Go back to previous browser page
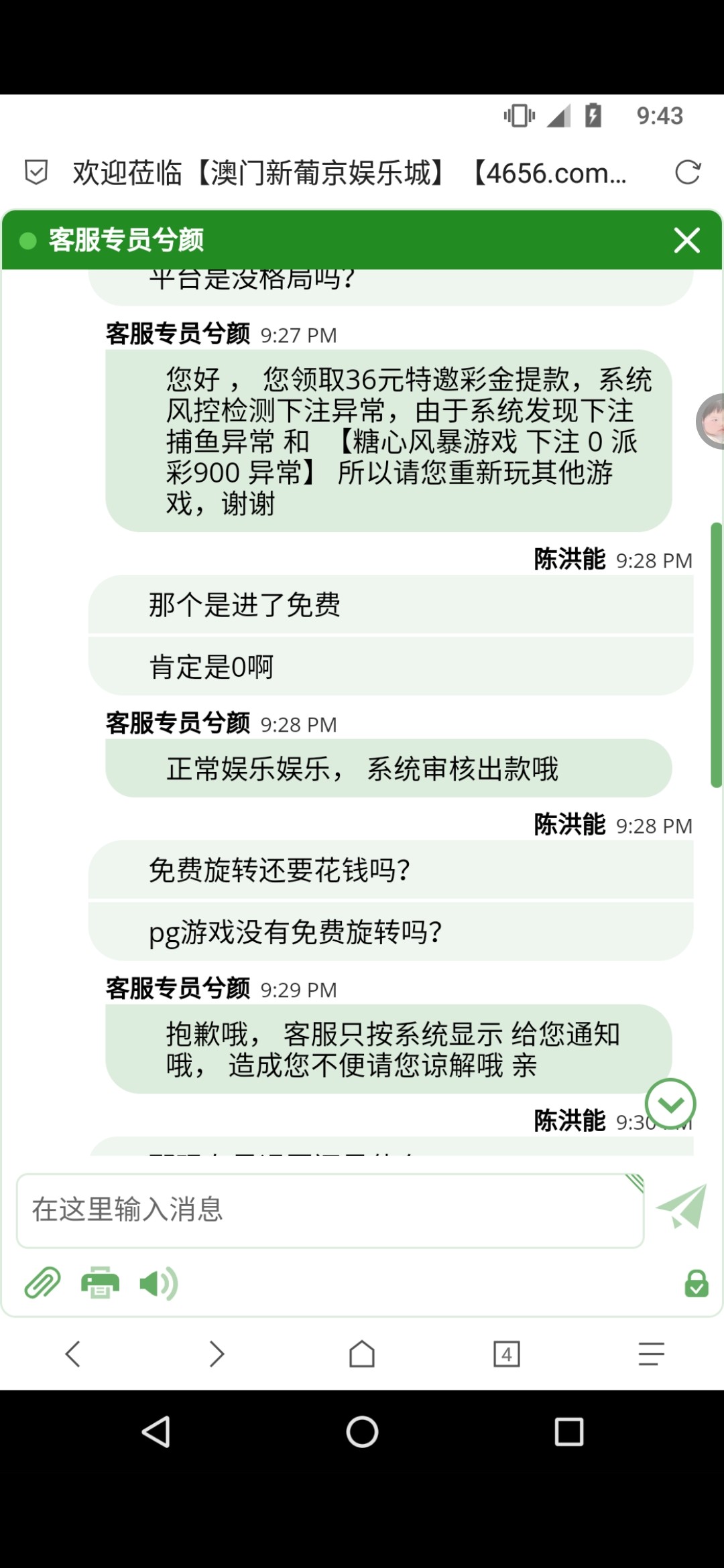 click(x=72, y=1354)
